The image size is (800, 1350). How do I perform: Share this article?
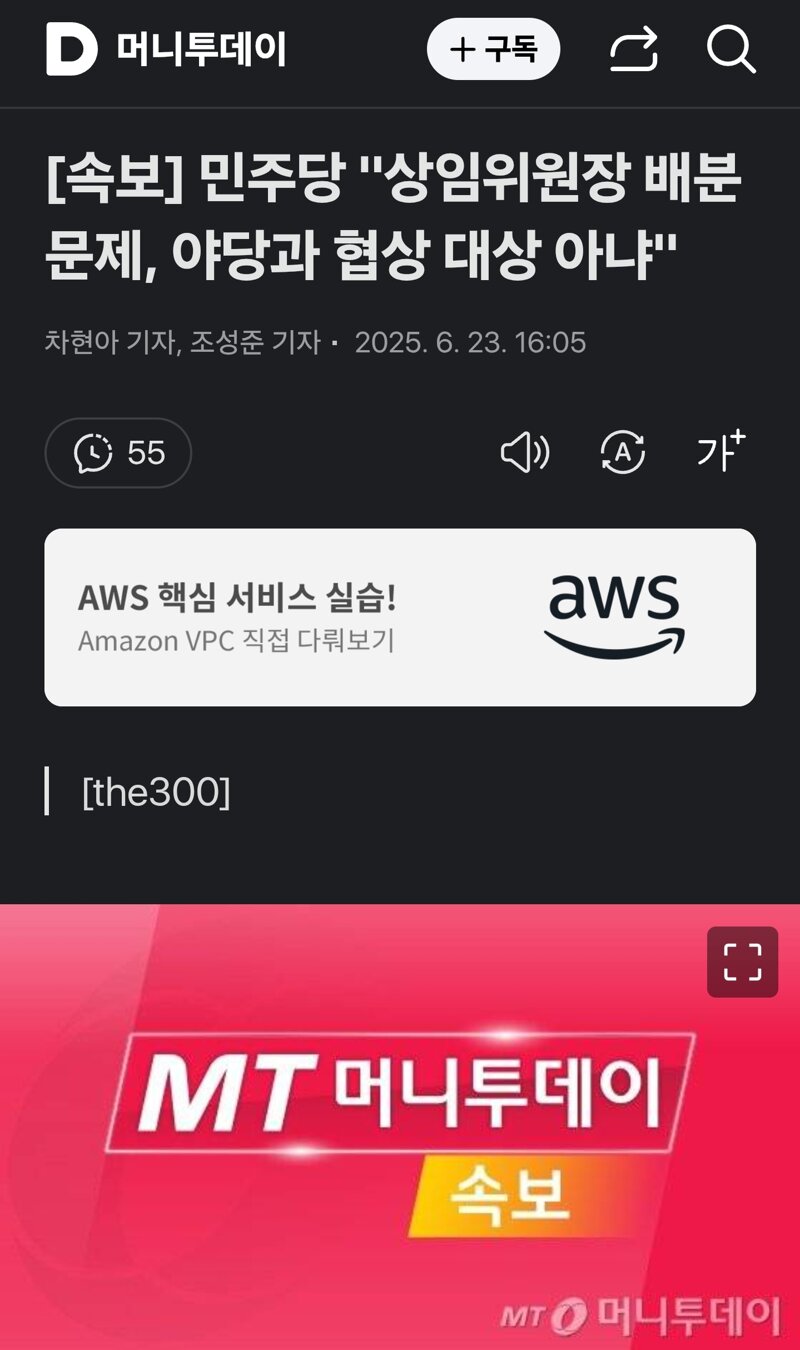point(634,49)
